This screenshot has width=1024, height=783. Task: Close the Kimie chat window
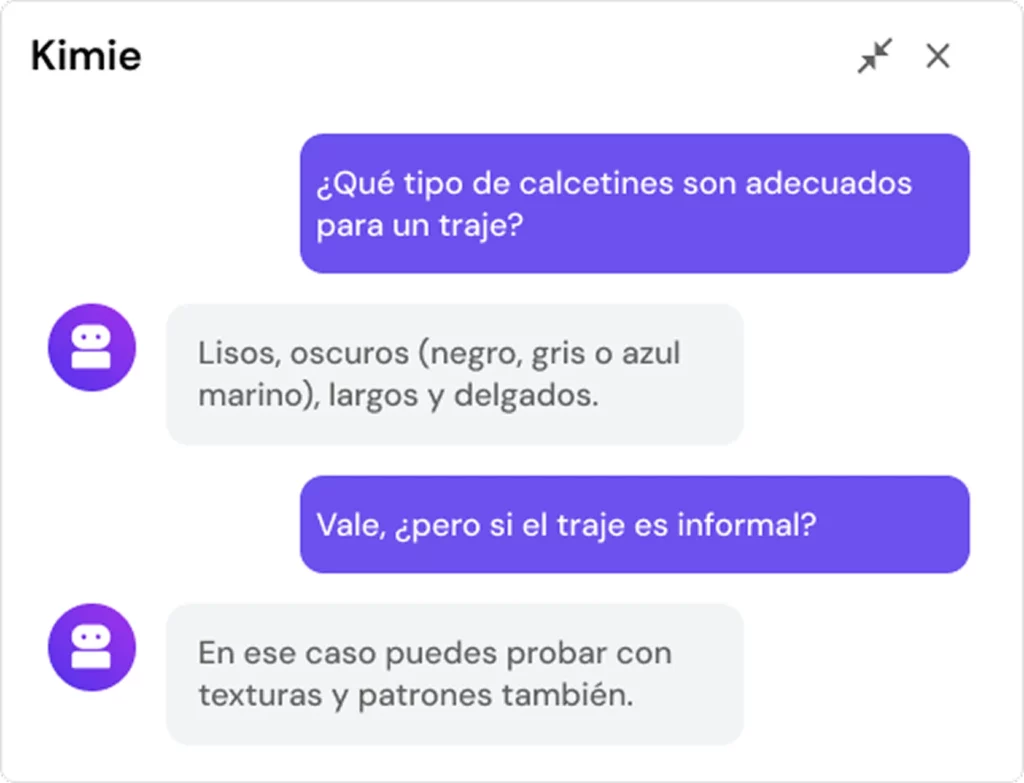pos(937,57)
